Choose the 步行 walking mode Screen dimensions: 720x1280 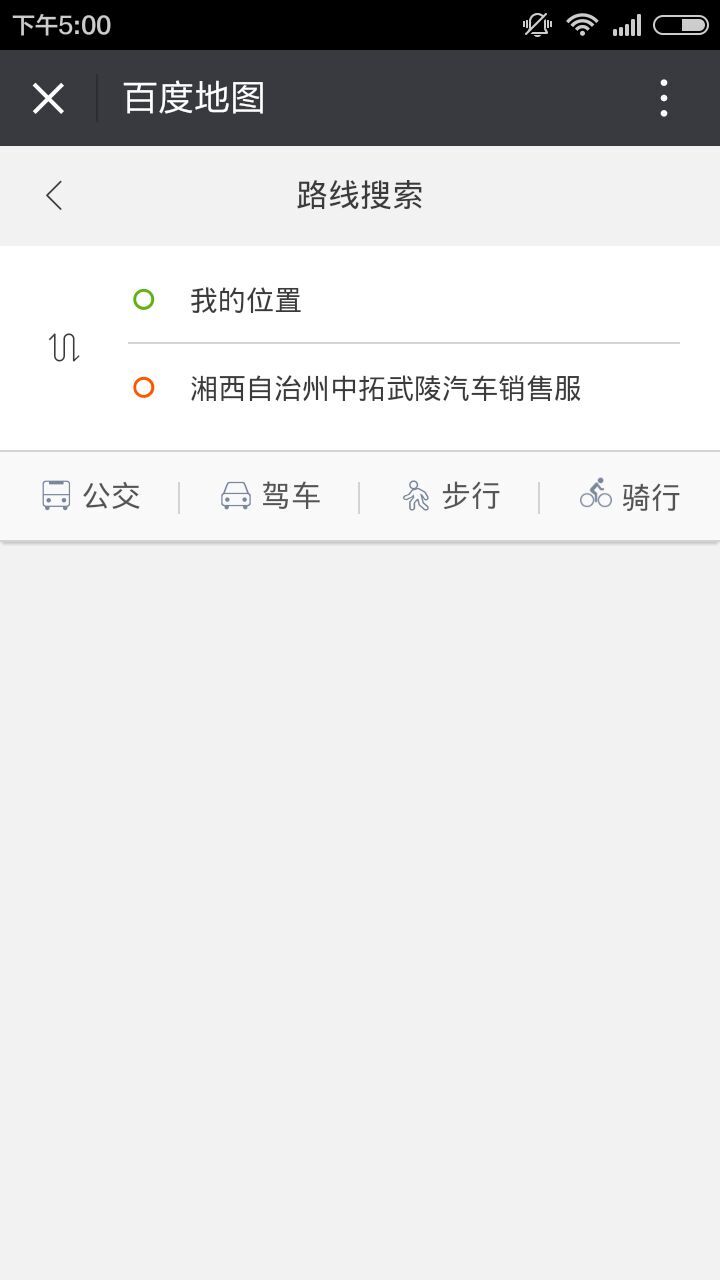tap(450, 496)
